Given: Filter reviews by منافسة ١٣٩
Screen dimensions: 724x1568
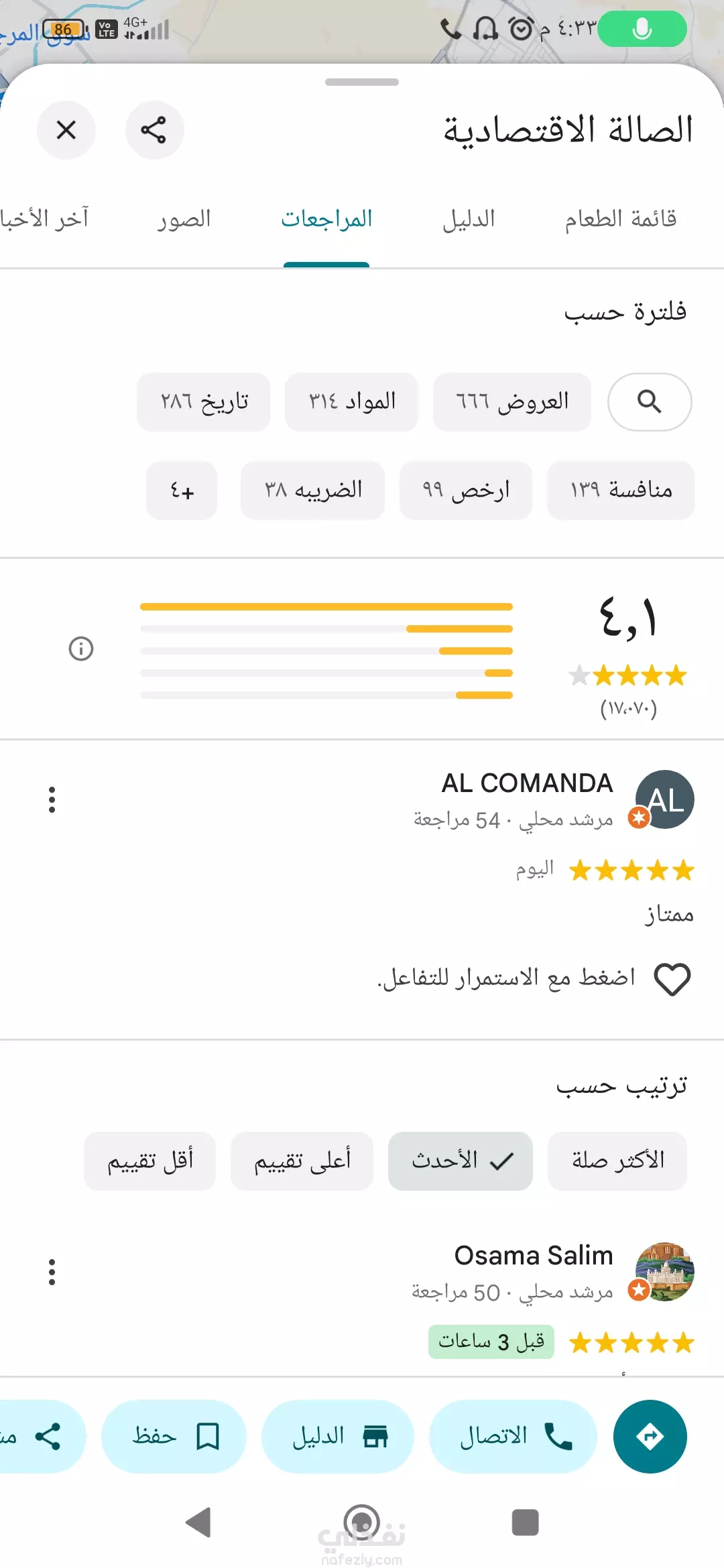Looking at the screenshot, I should point(621,491).
